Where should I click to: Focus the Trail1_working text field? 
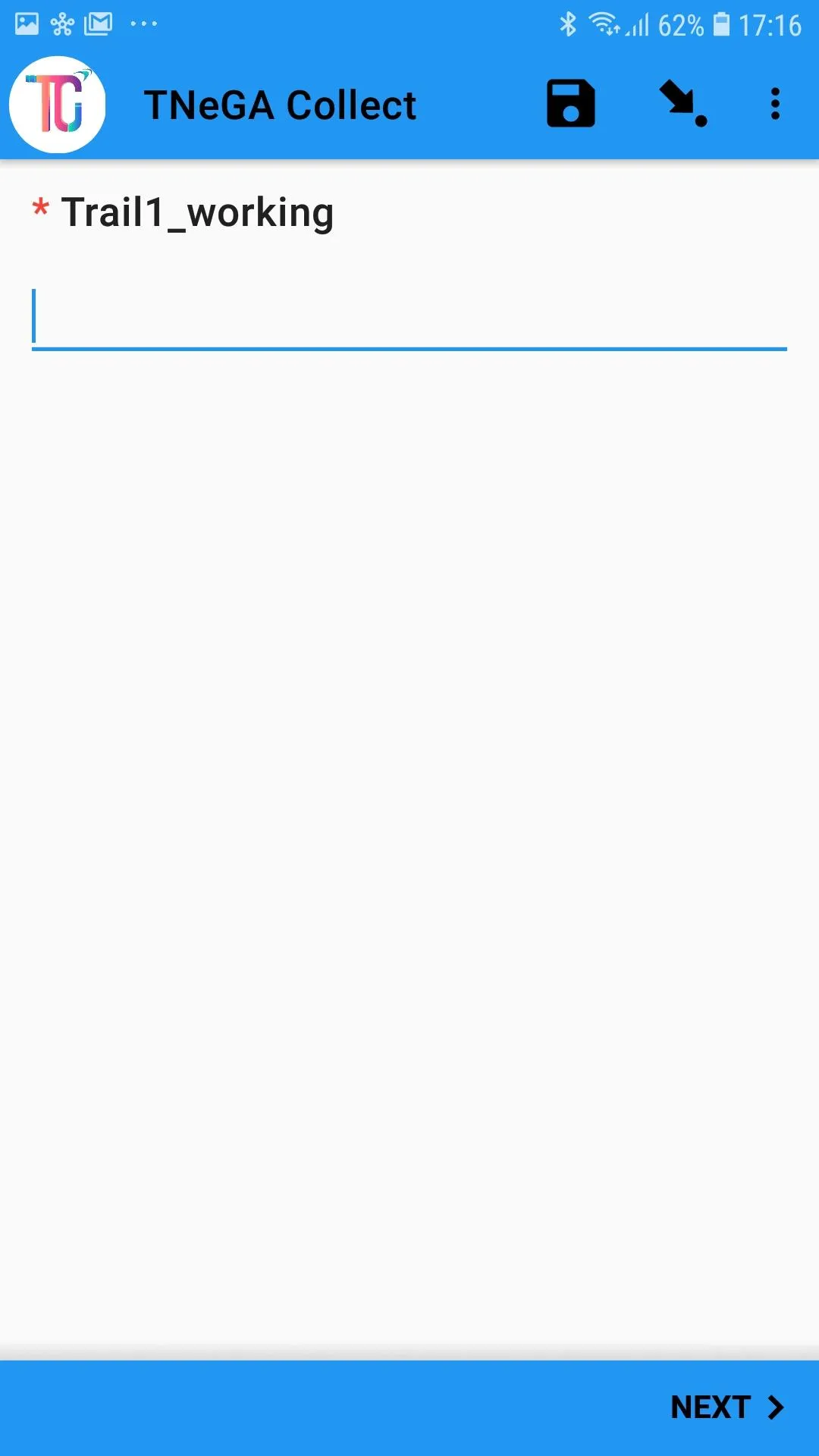(x=409, y=317)
